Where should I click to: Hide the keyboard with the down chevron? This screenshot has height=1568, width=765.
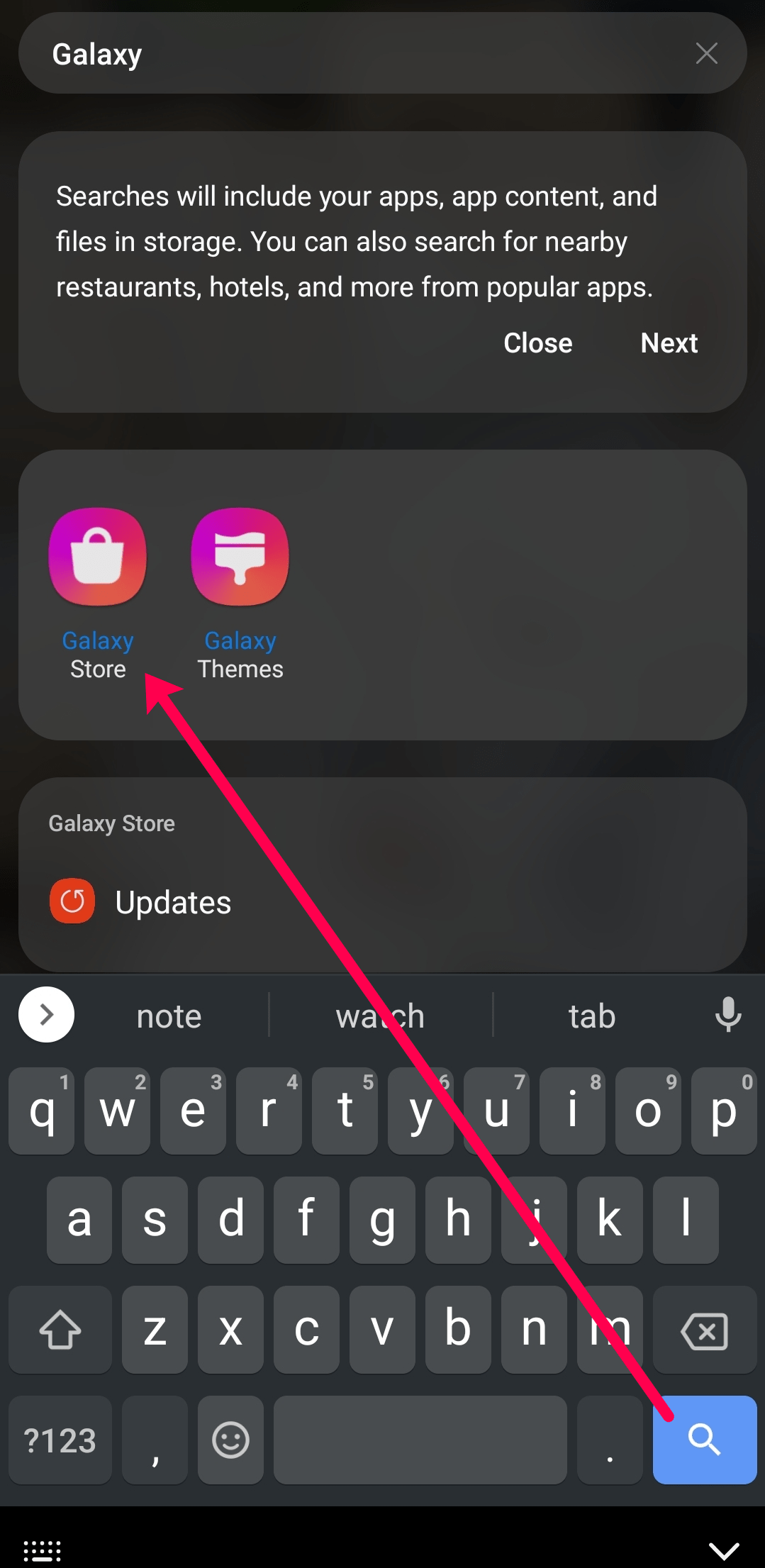(724, 1551)
